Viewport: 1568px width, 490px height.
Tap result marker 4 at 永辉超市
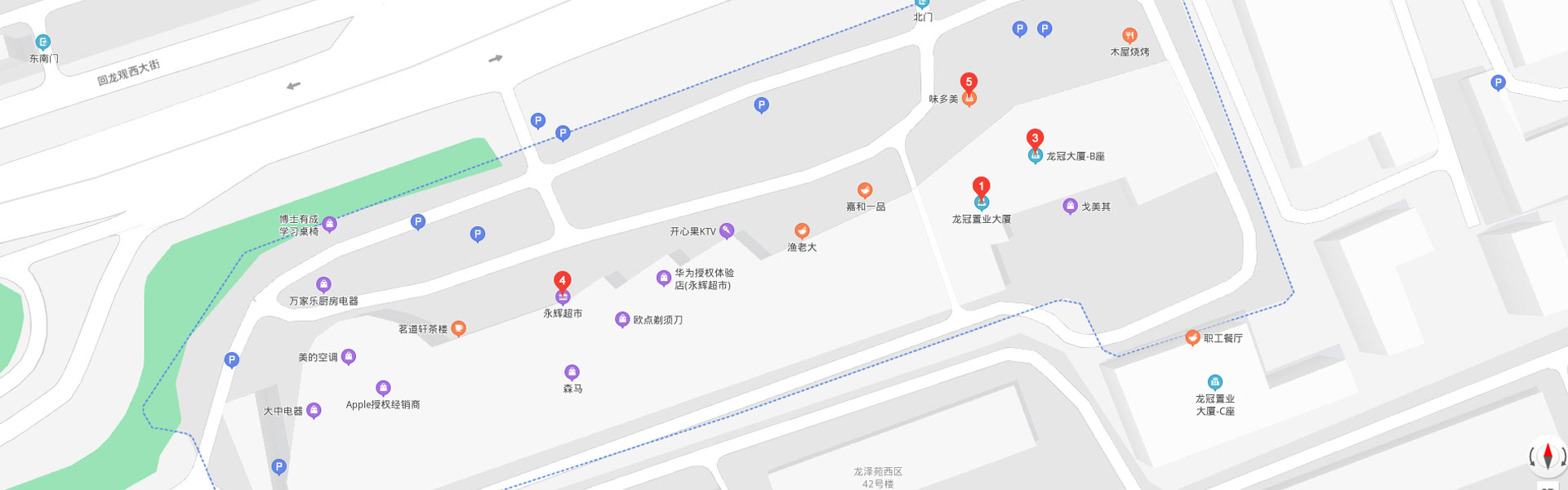(562, 283)
